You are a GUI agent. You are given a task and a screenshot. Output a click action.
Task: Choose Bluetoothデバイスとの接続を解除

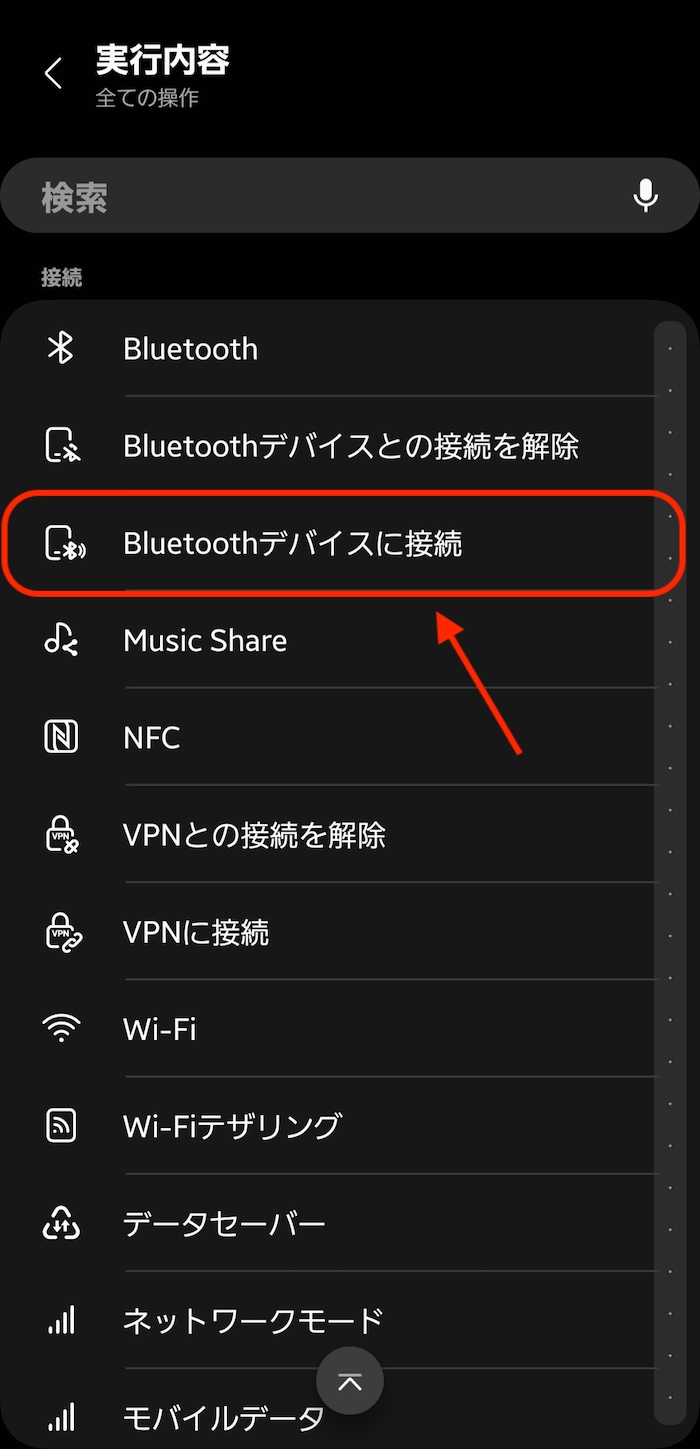coord(330,446)
